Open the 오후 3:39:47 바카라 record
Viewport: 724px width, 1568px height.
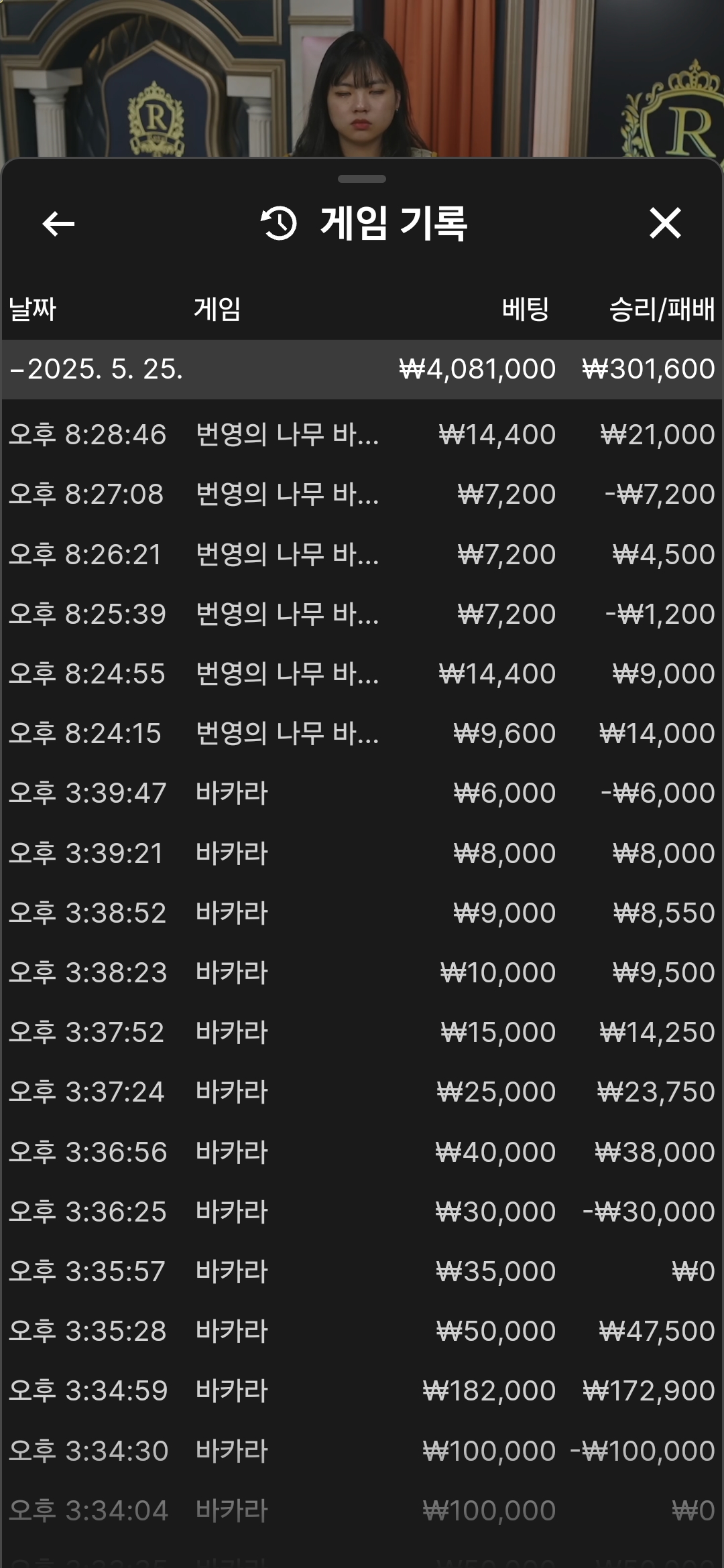pyautogui.click(x=362, y=793)
